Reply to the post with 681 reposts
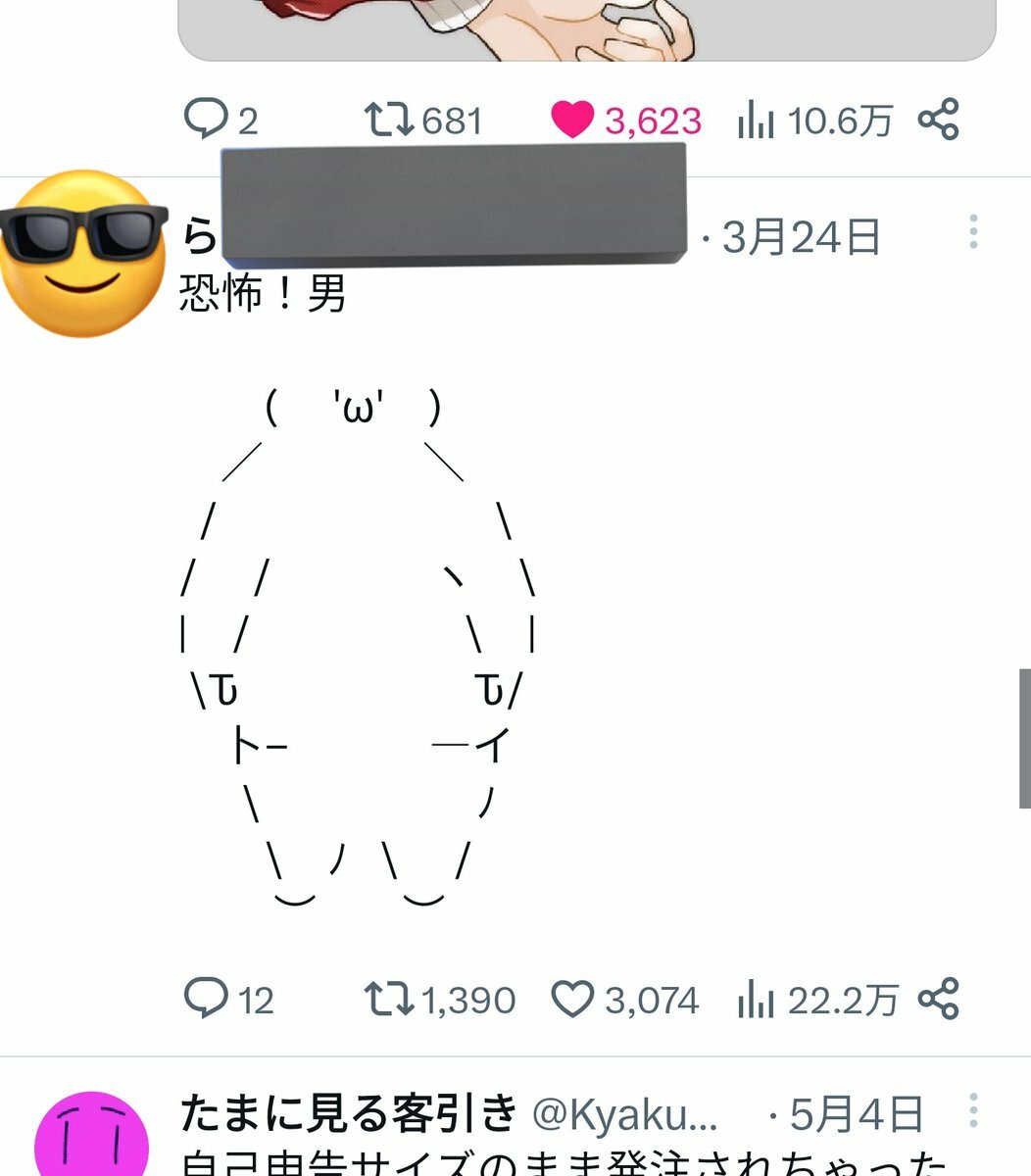1031x1176 pixels. tap(206, 120)
